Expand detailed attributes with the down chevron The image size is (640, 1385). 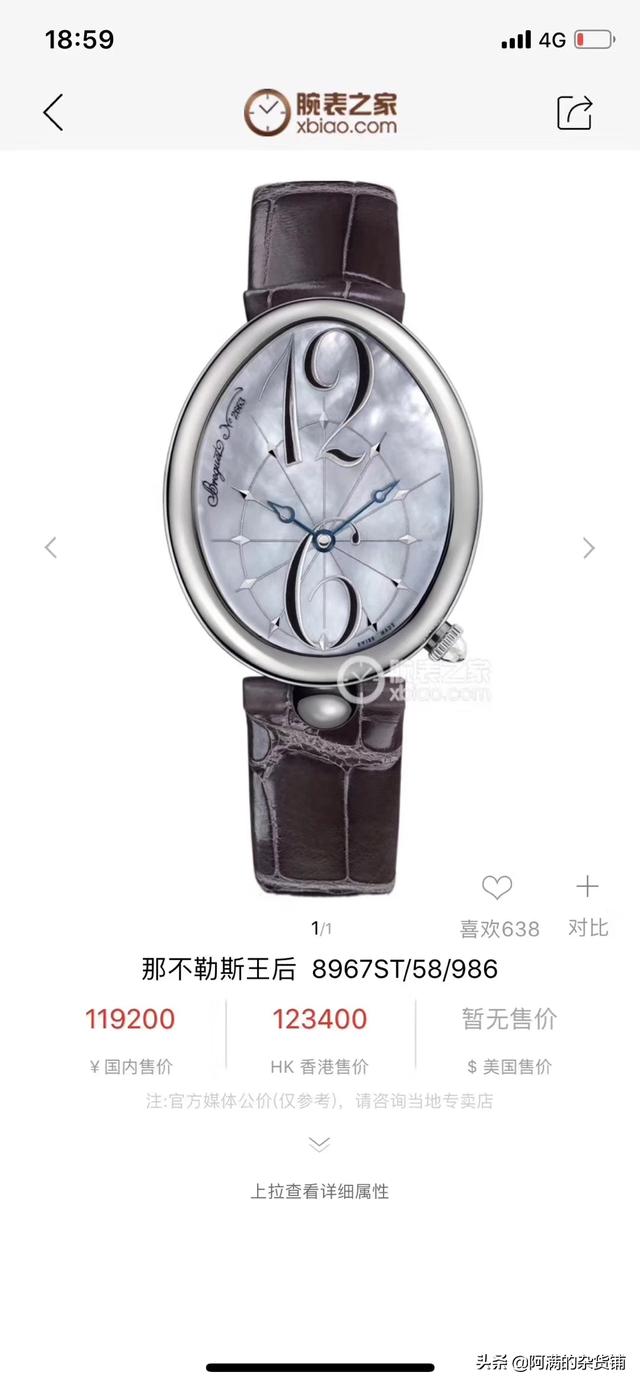(x=319, y=1144)
